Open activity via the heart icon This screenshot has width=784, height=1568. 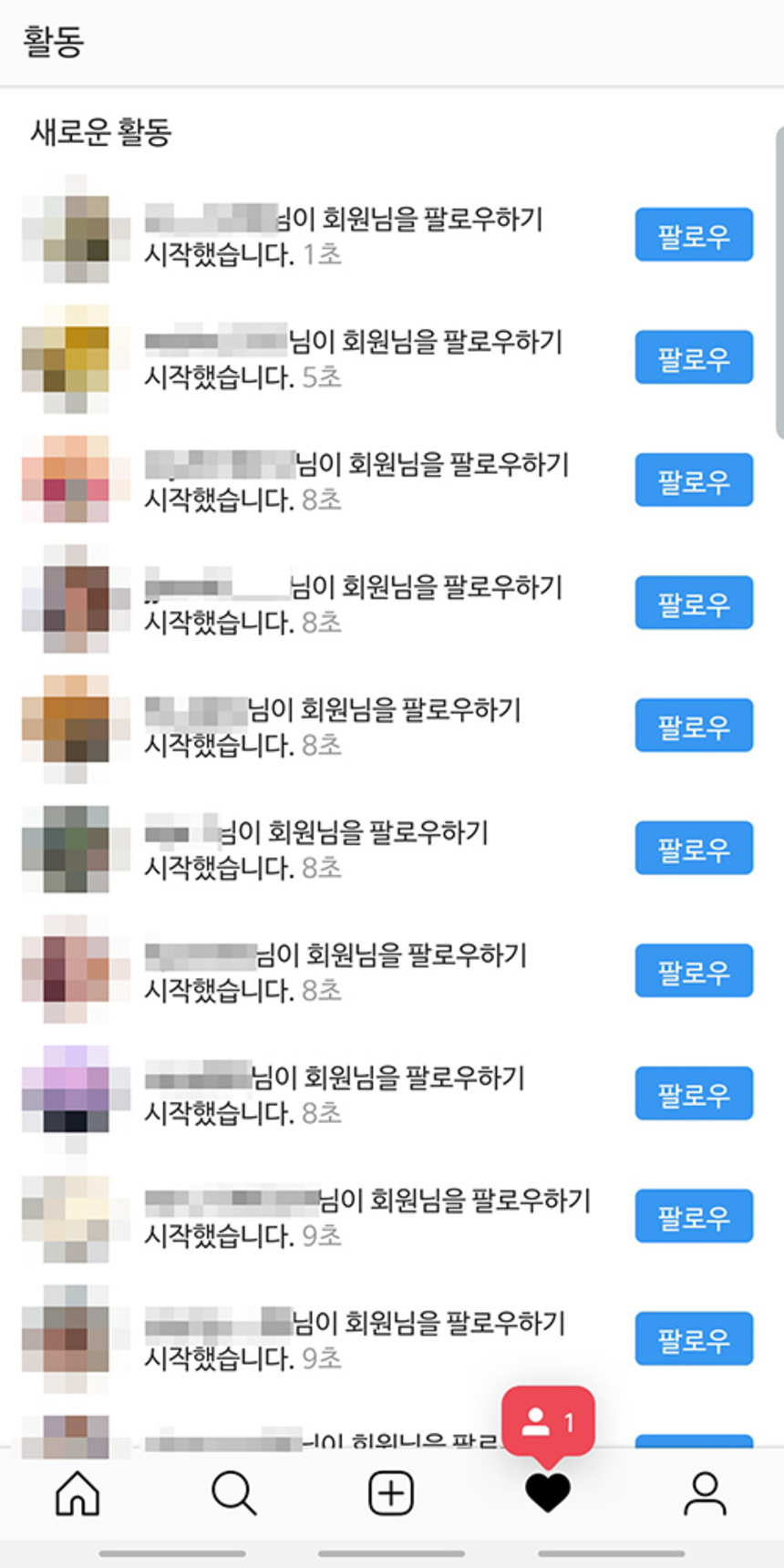pyautogui.click(x=549, y=1492)
